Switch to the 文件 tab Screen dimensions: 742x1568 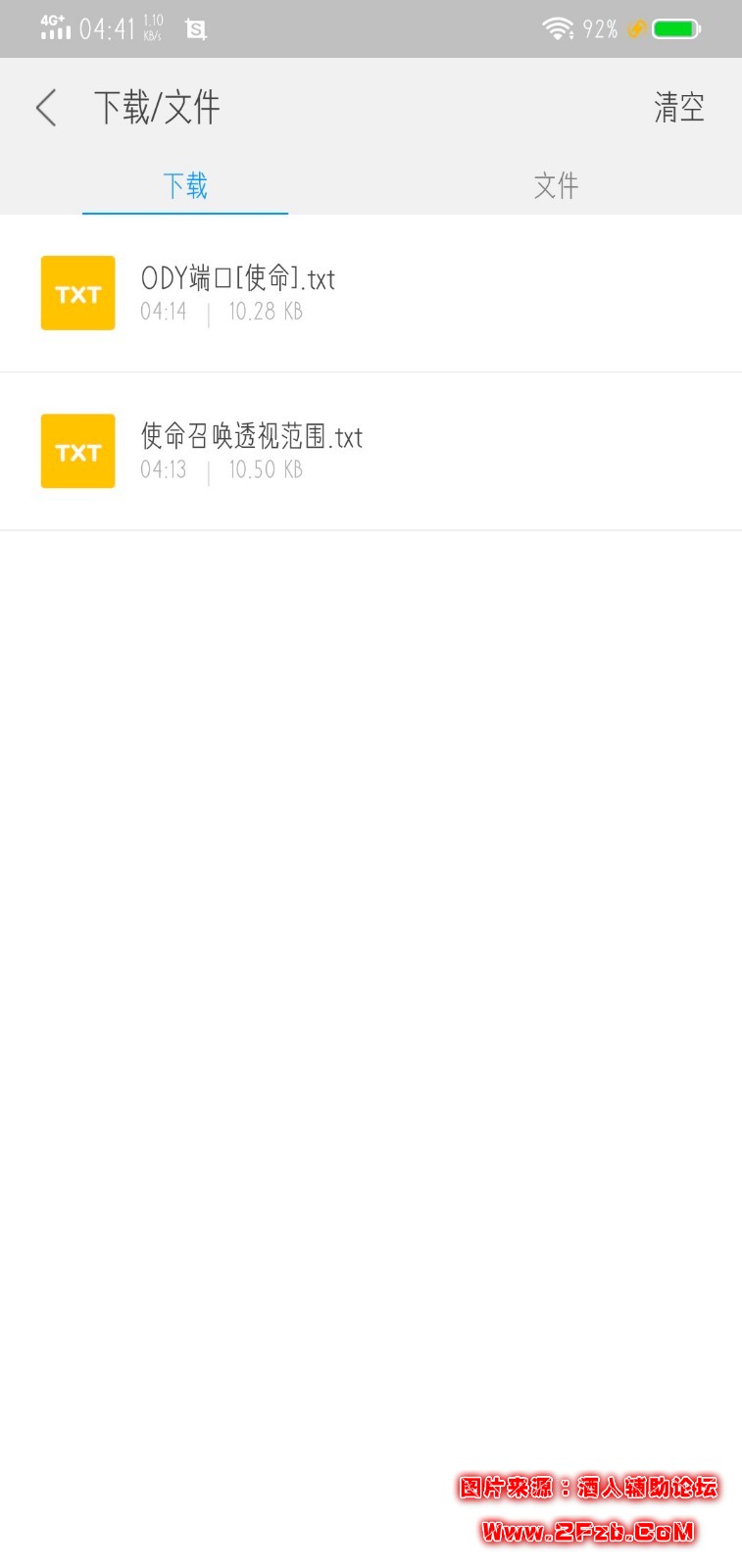click(556, 185)
